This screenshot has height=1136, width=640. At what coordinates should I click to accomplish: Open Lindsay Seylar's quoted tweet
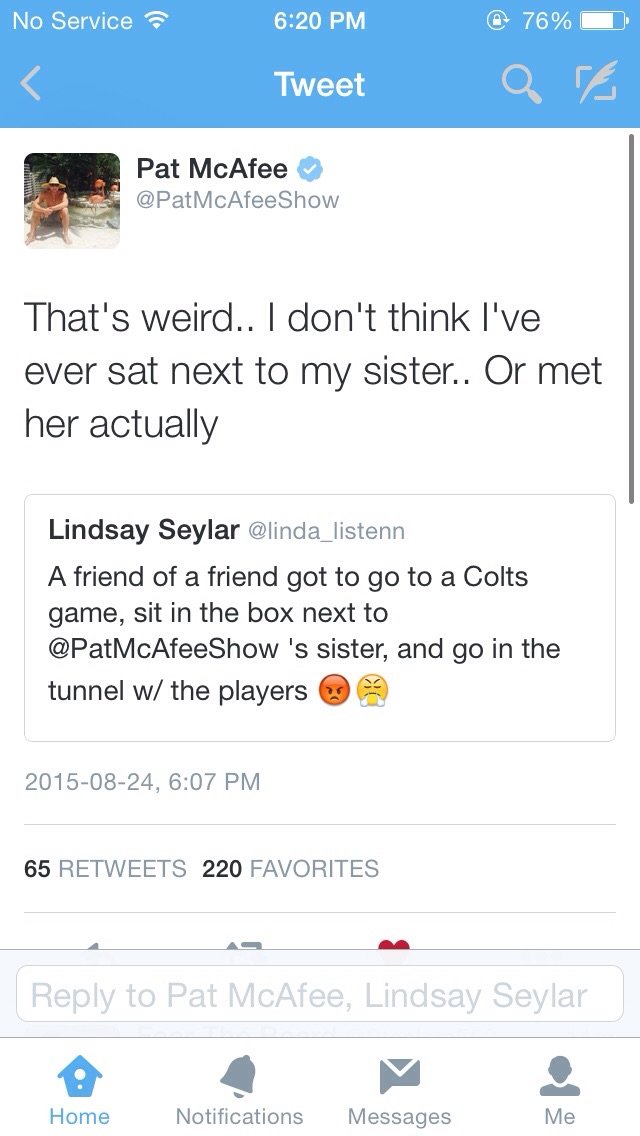pos(319,617)
